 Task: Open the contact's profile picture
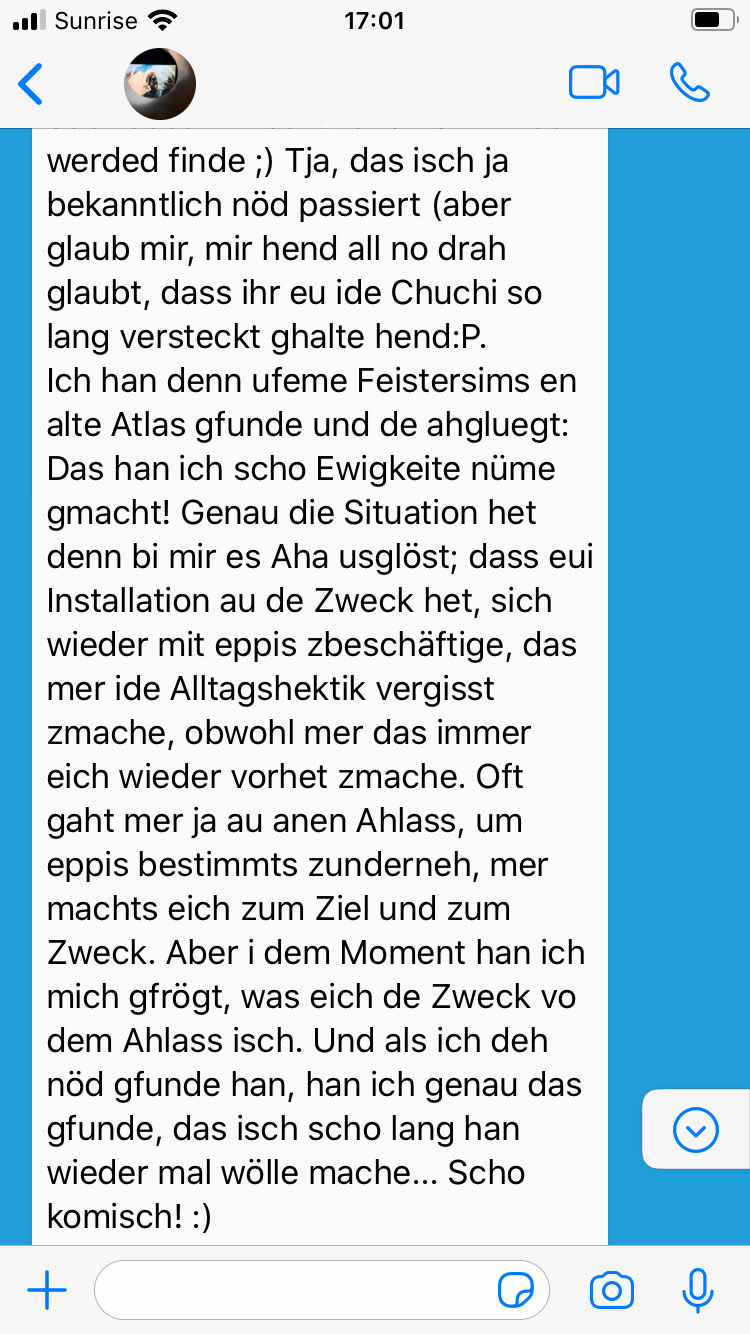click(159, 84)
